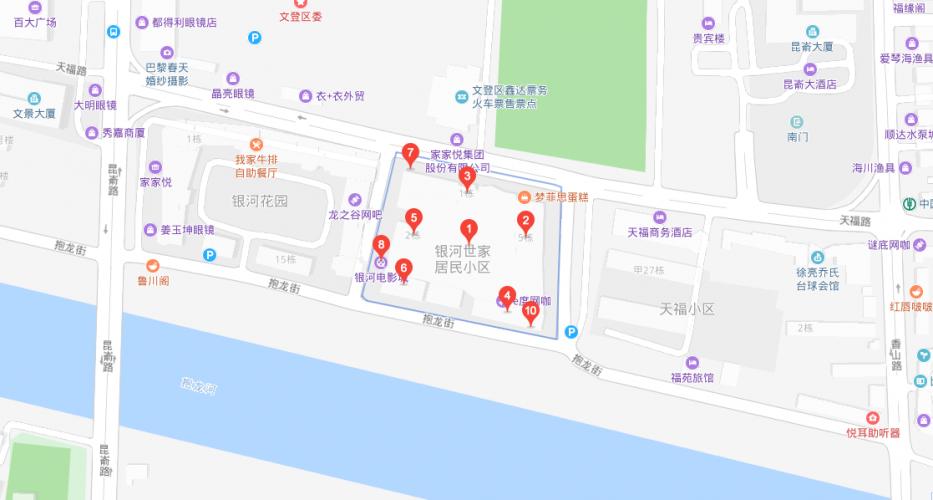Tap red map marker number 7
Screen dimensions: 933x500
pos(409,155)
